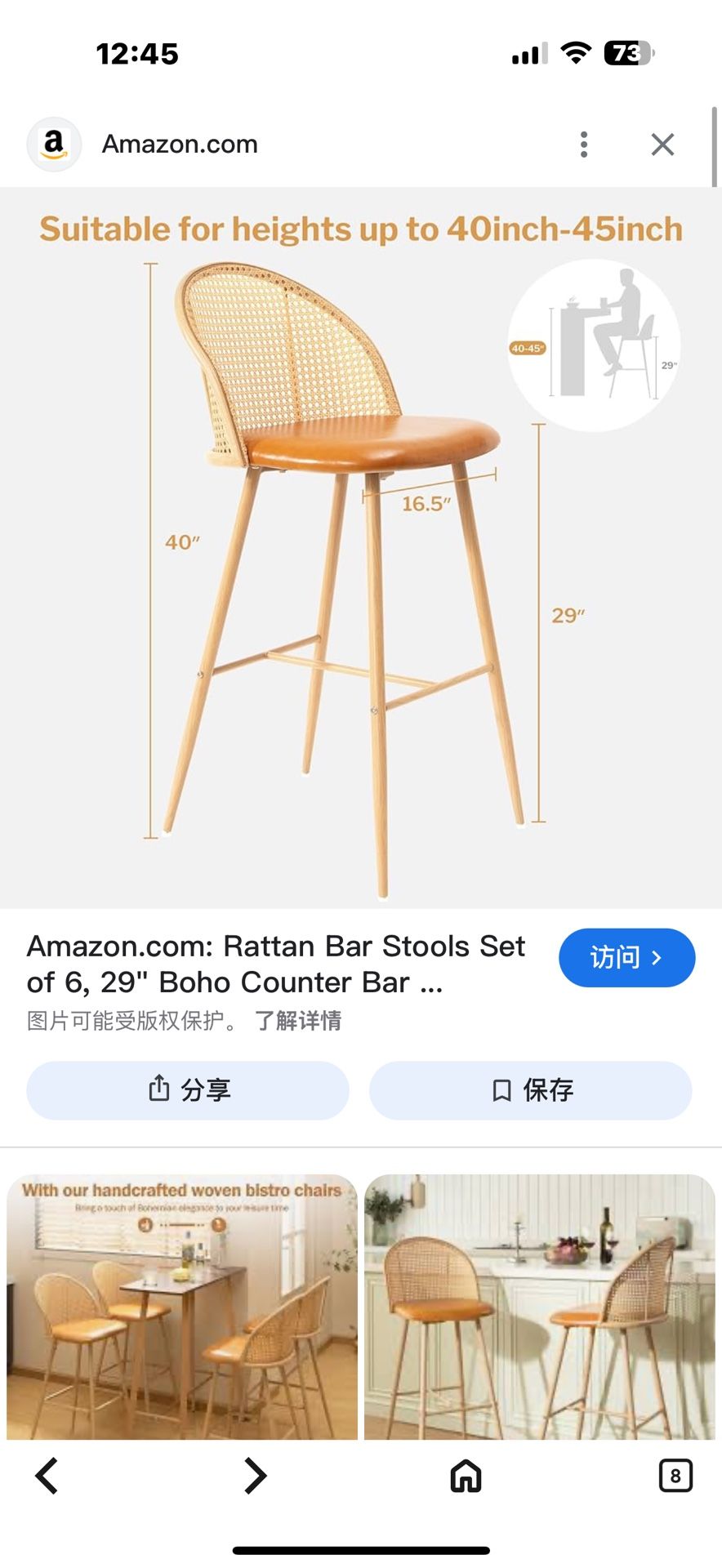
Task: Tap the blue 访问 visit button
Action: (626, 958)
